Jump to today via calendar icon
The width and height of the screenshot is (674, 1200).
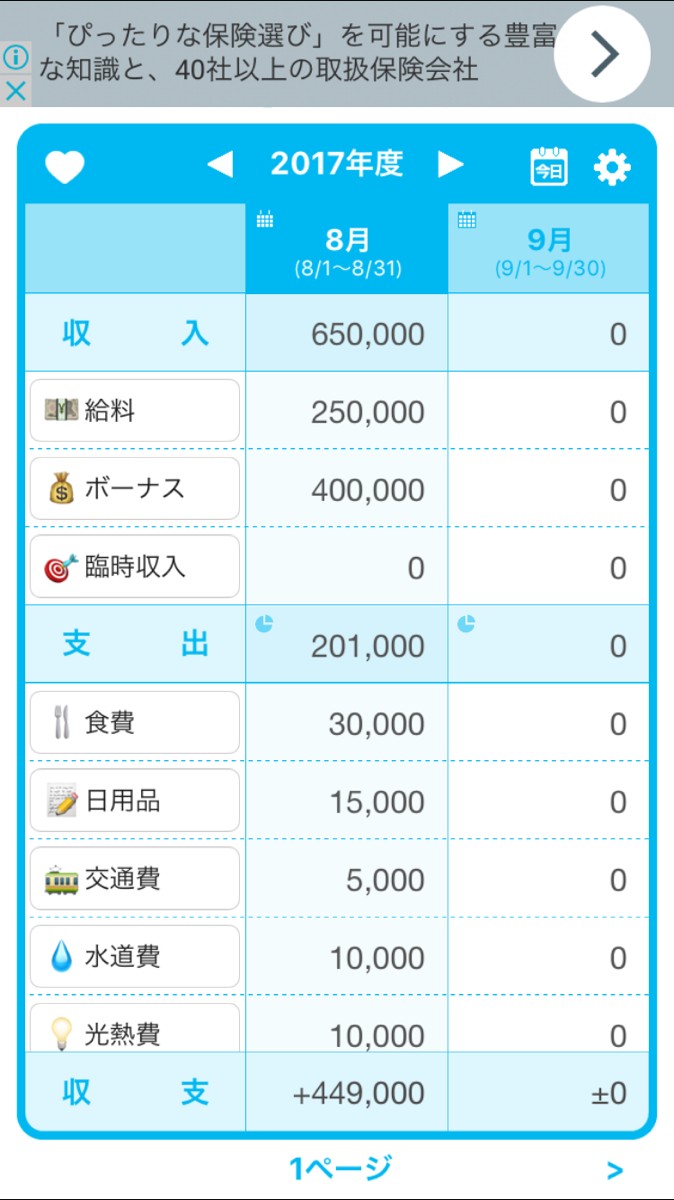(548, 166)
